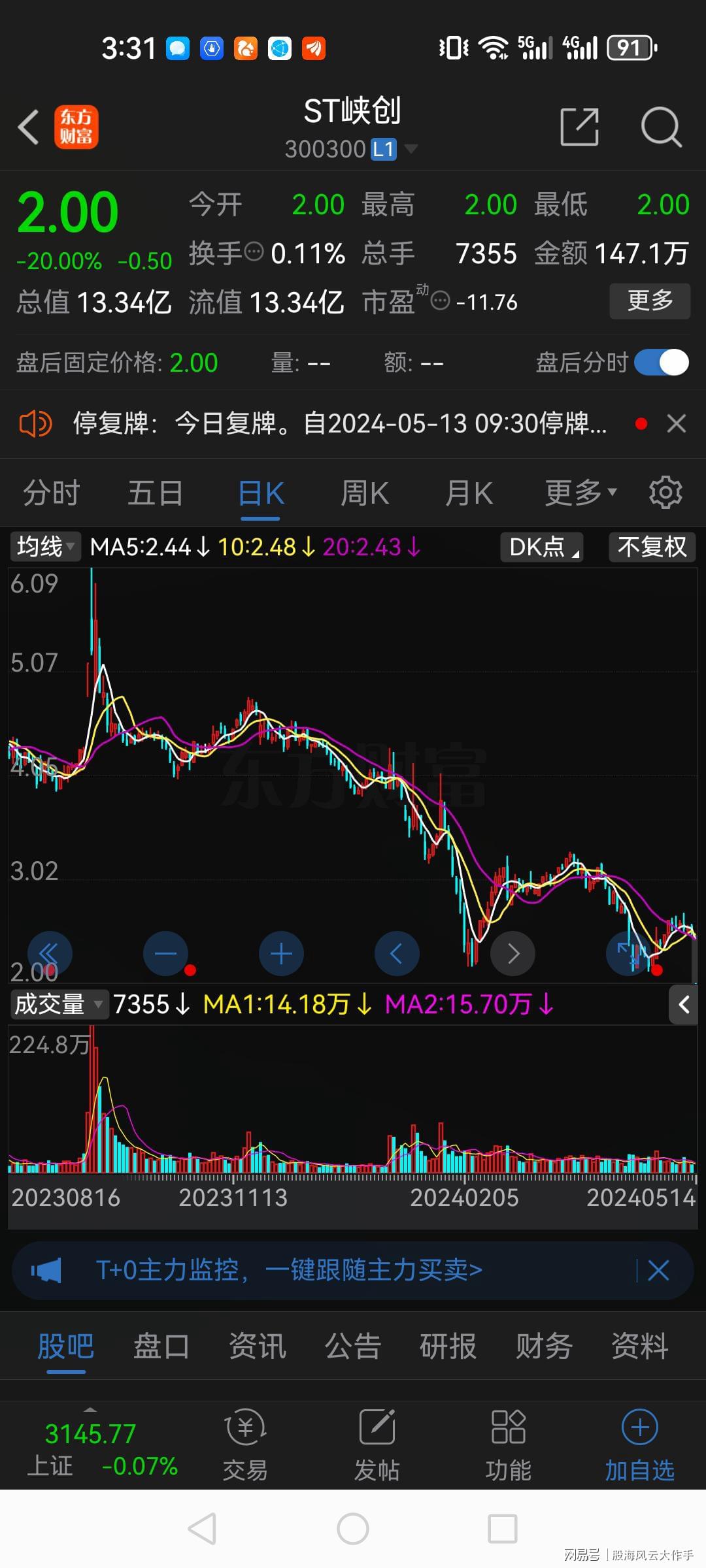This screenshot has height=1568, width=706.
Task: Select the 周K chart tab
Action: click(364, 493)
